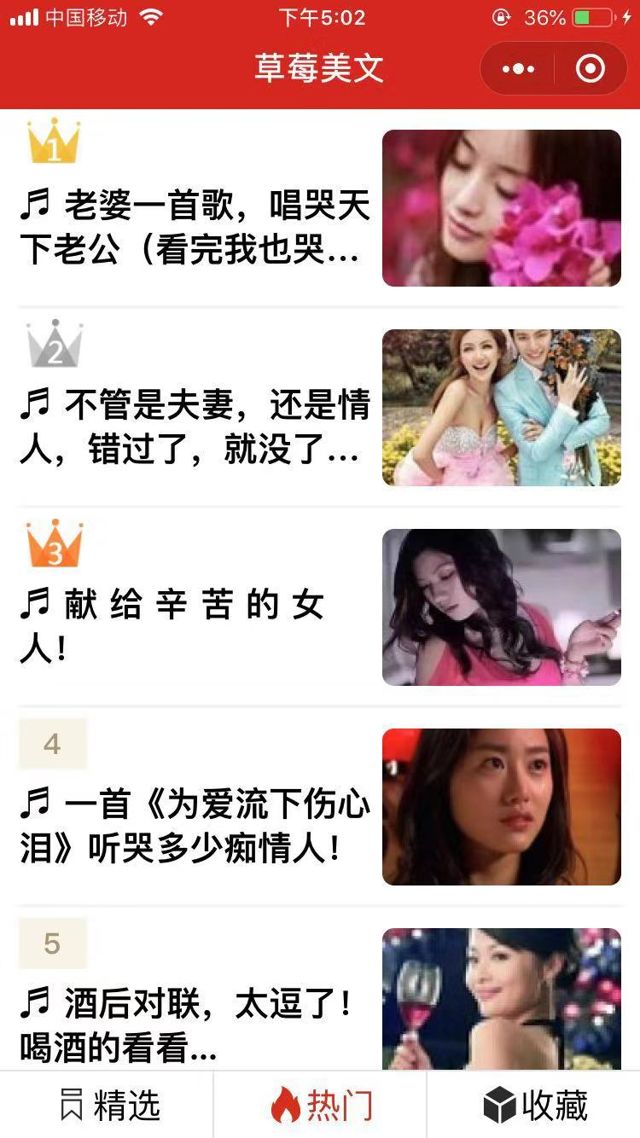This screenshot has height=1138, width=640.
Task: Open article 老婆一首歌，唱哭天下老公
Action: point(195,228)
